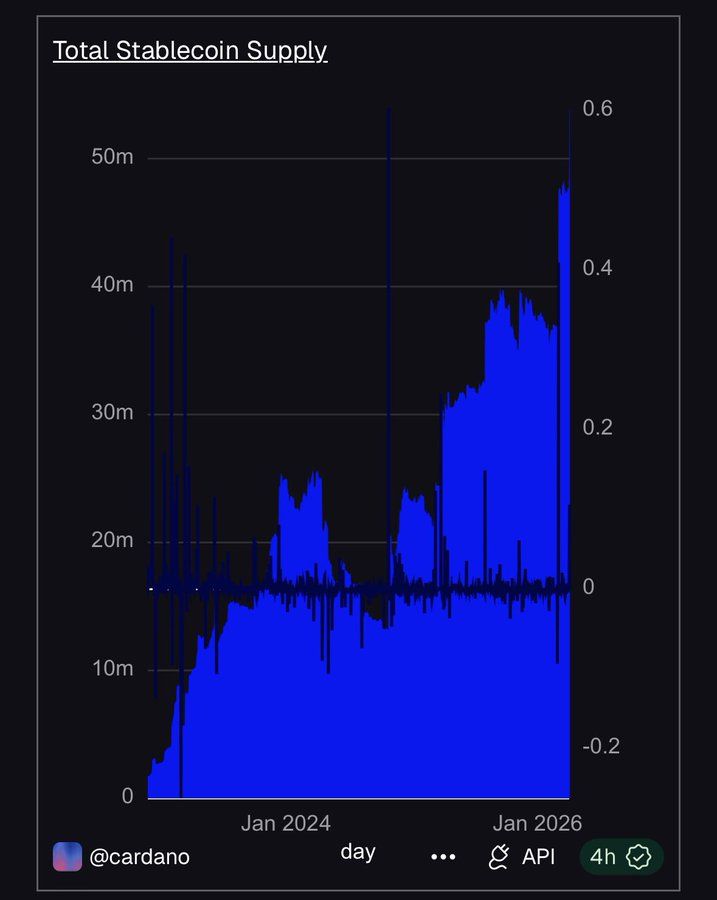Tap the 4h refresh status badge
The image size is (717, 900).
(x=620, y=857)
